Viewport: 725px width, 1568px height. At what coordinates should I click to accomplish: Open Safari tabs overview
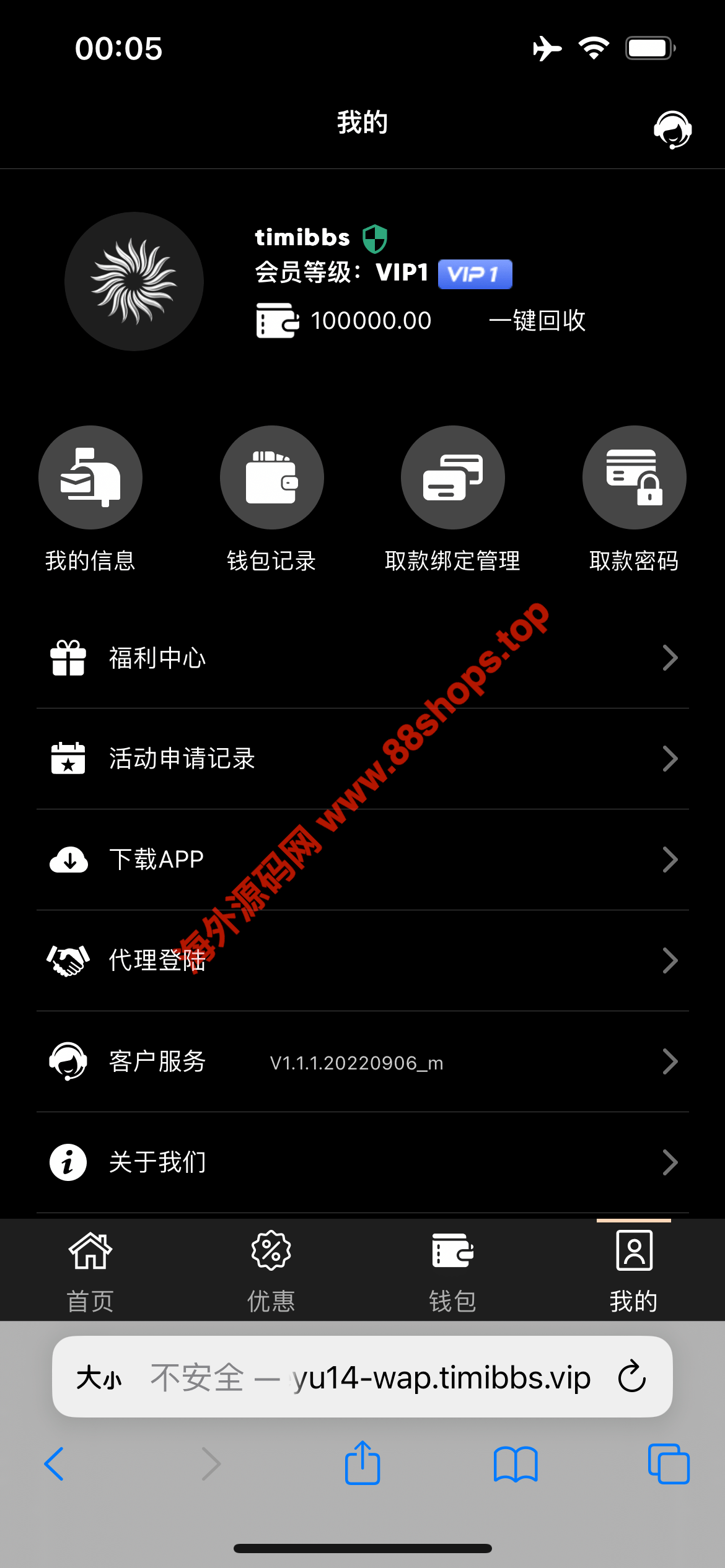coord(669,1464)
